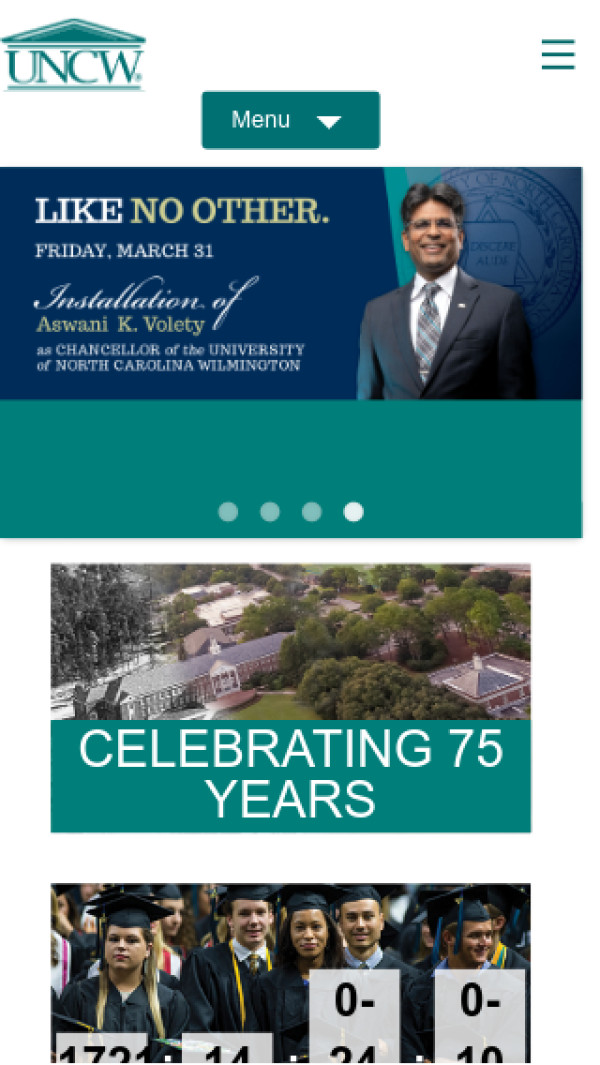
Task: Expand the Menu dropdown
Action: point(290,120)
